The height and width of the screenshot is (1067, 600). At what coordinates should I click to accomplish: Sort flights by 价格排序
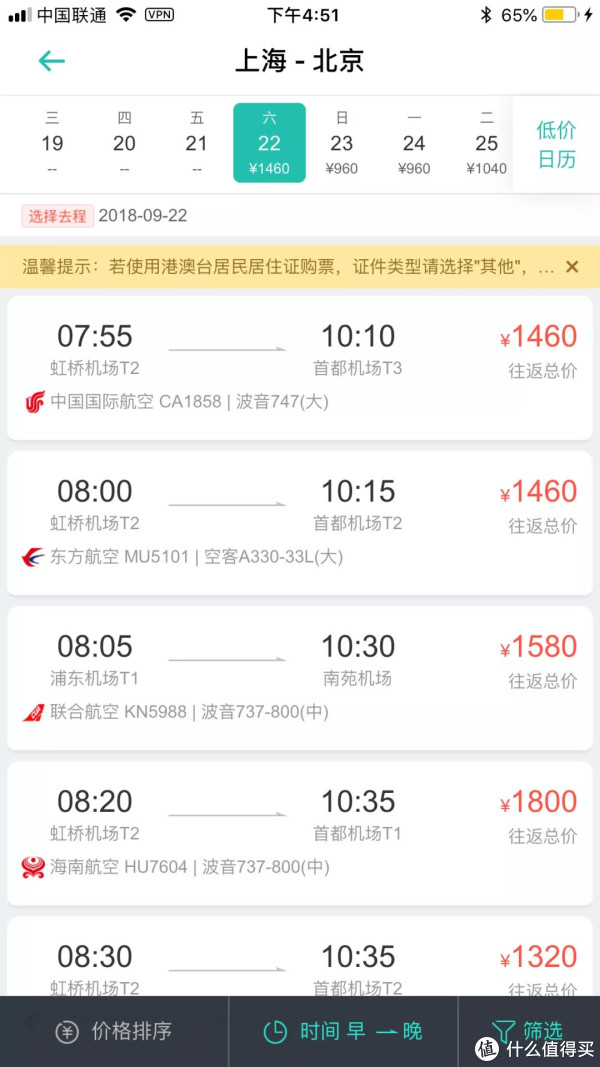114,1032
